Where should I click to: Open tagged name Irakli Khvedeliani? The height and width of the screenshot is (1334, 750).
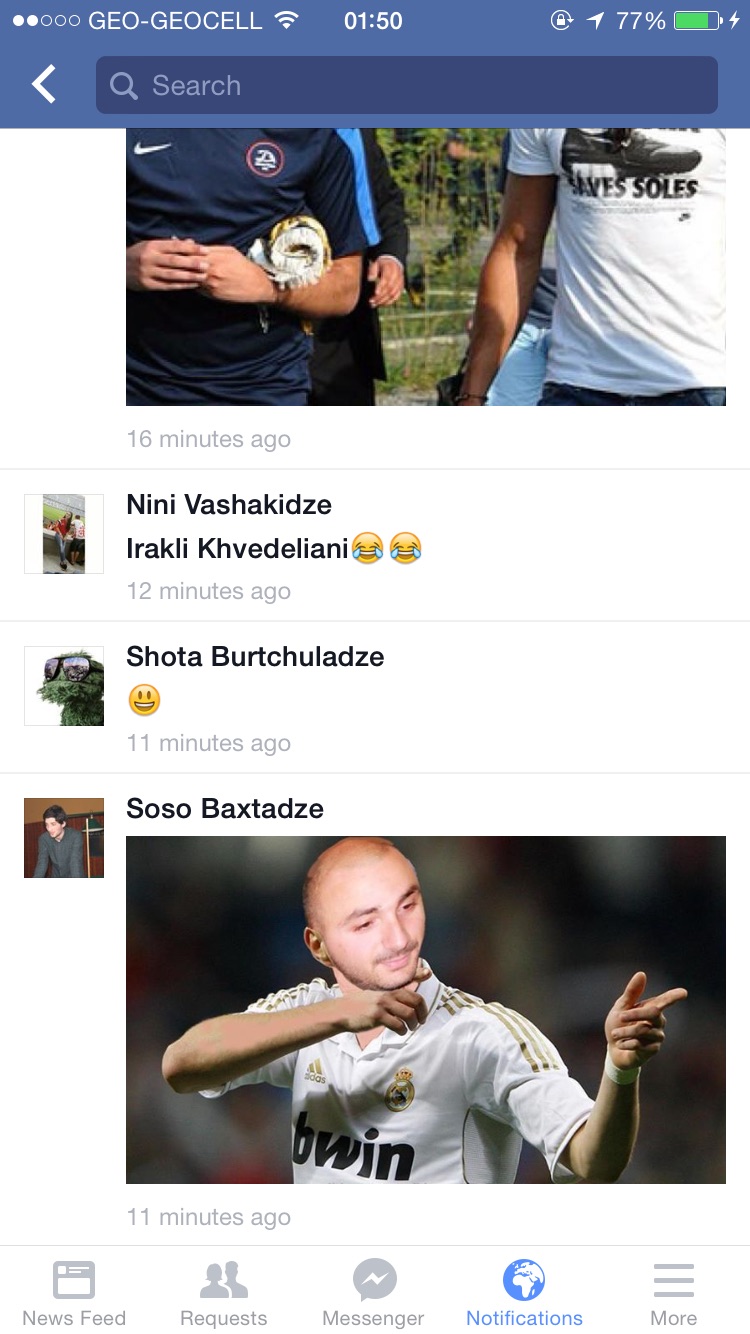[237, 548]
